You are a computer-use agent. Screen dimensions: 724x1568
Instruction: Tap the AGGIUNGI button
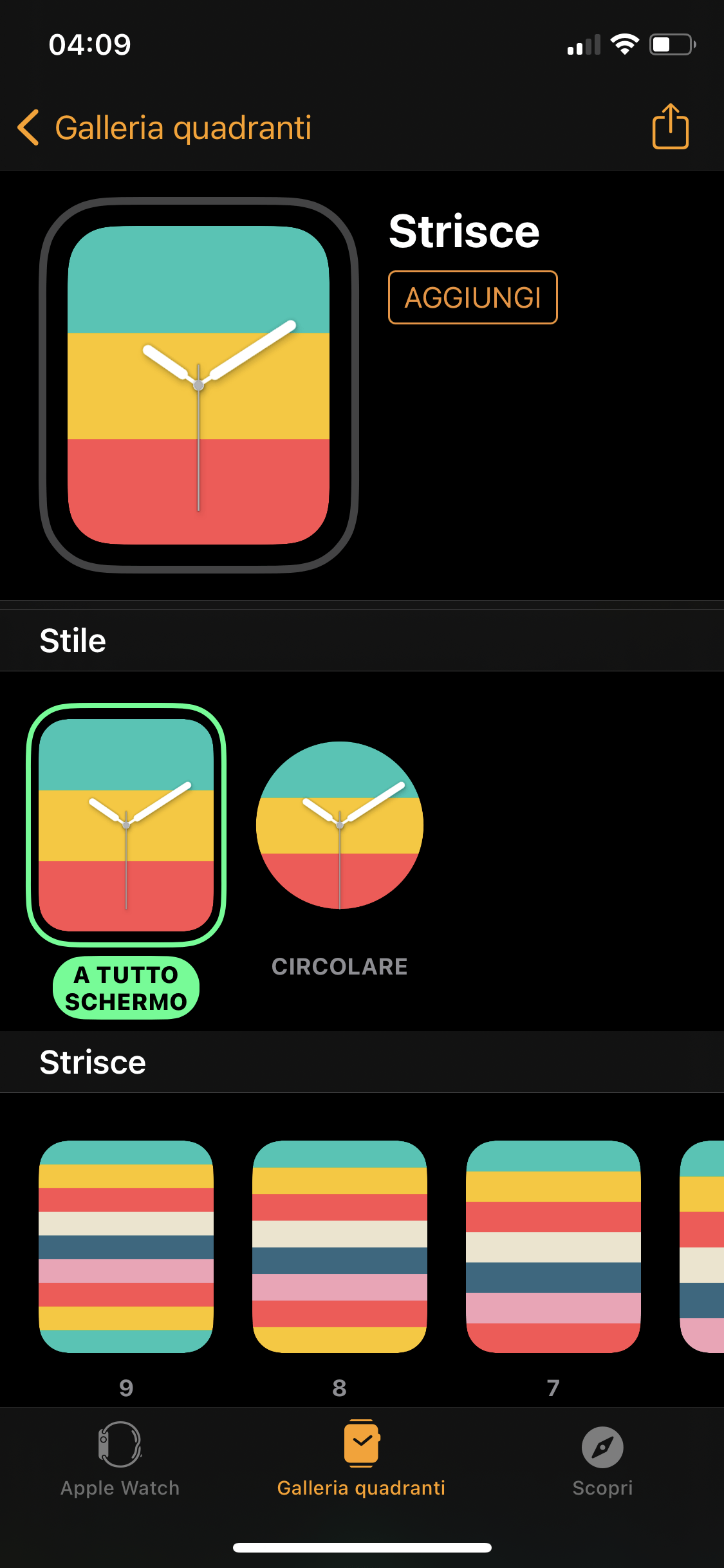coord(473,297)
